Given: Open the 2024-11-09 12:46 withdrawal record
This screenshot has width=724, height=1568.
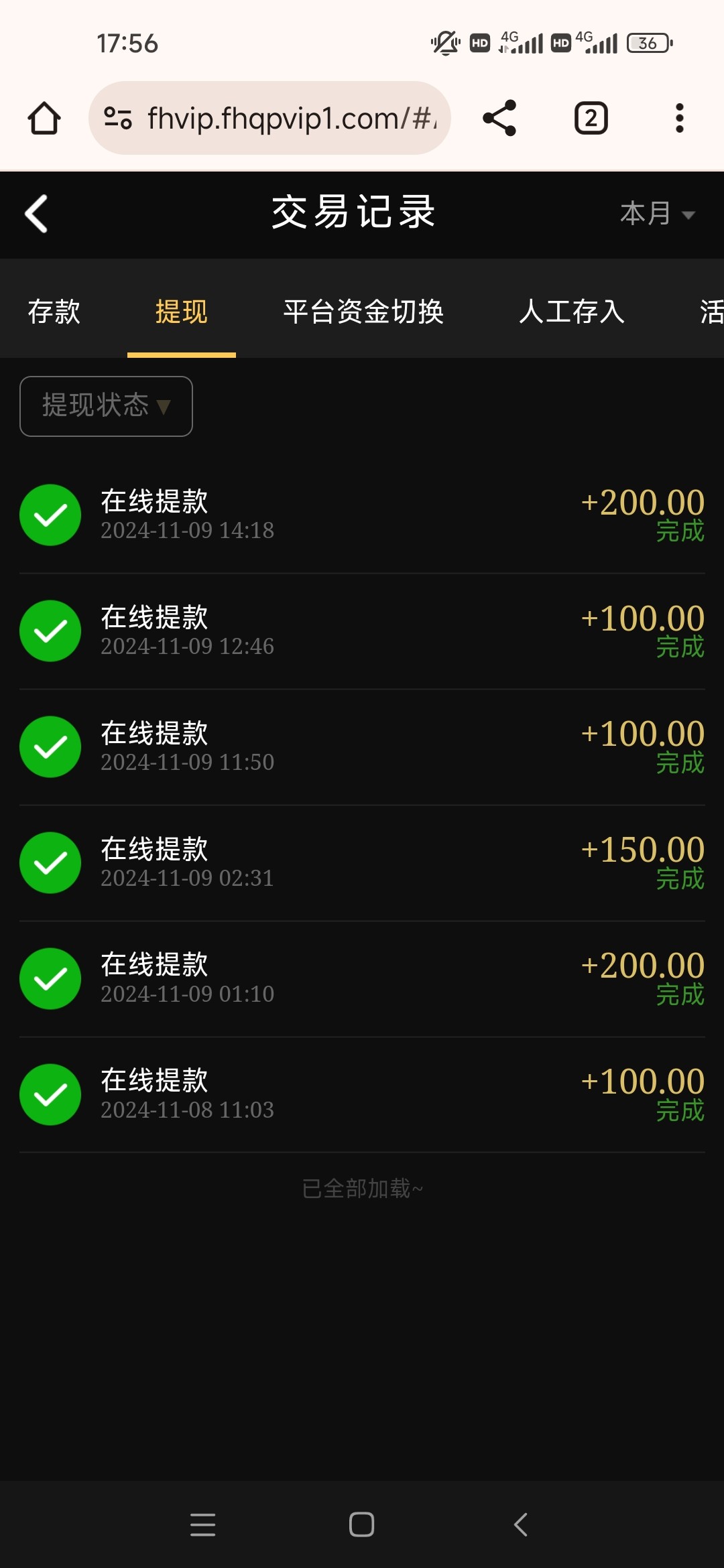Looking at the screenshot, I should [362, 631].
